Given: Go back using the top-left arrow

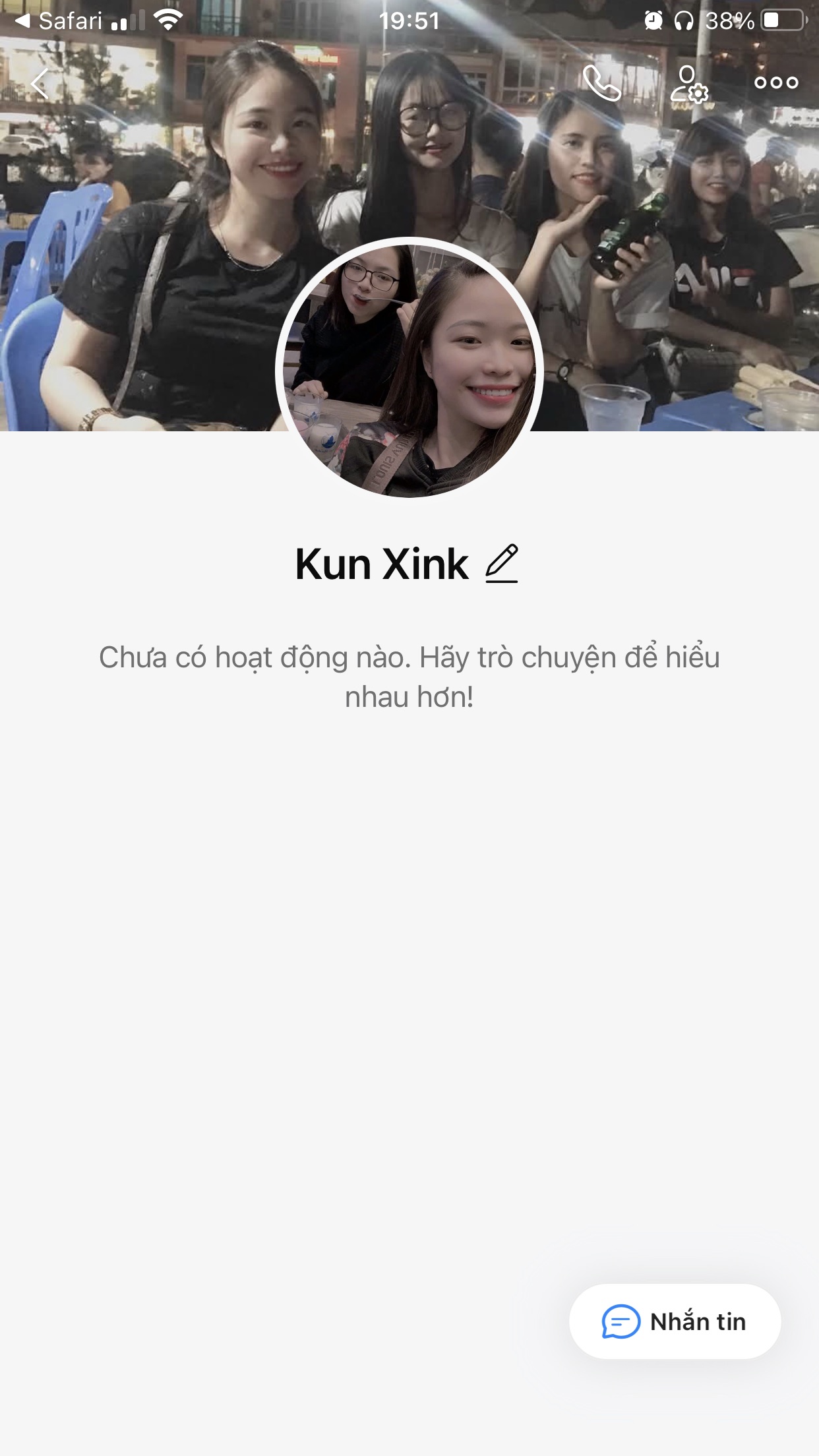Looking at the screenshot, I should click(41, 84).
